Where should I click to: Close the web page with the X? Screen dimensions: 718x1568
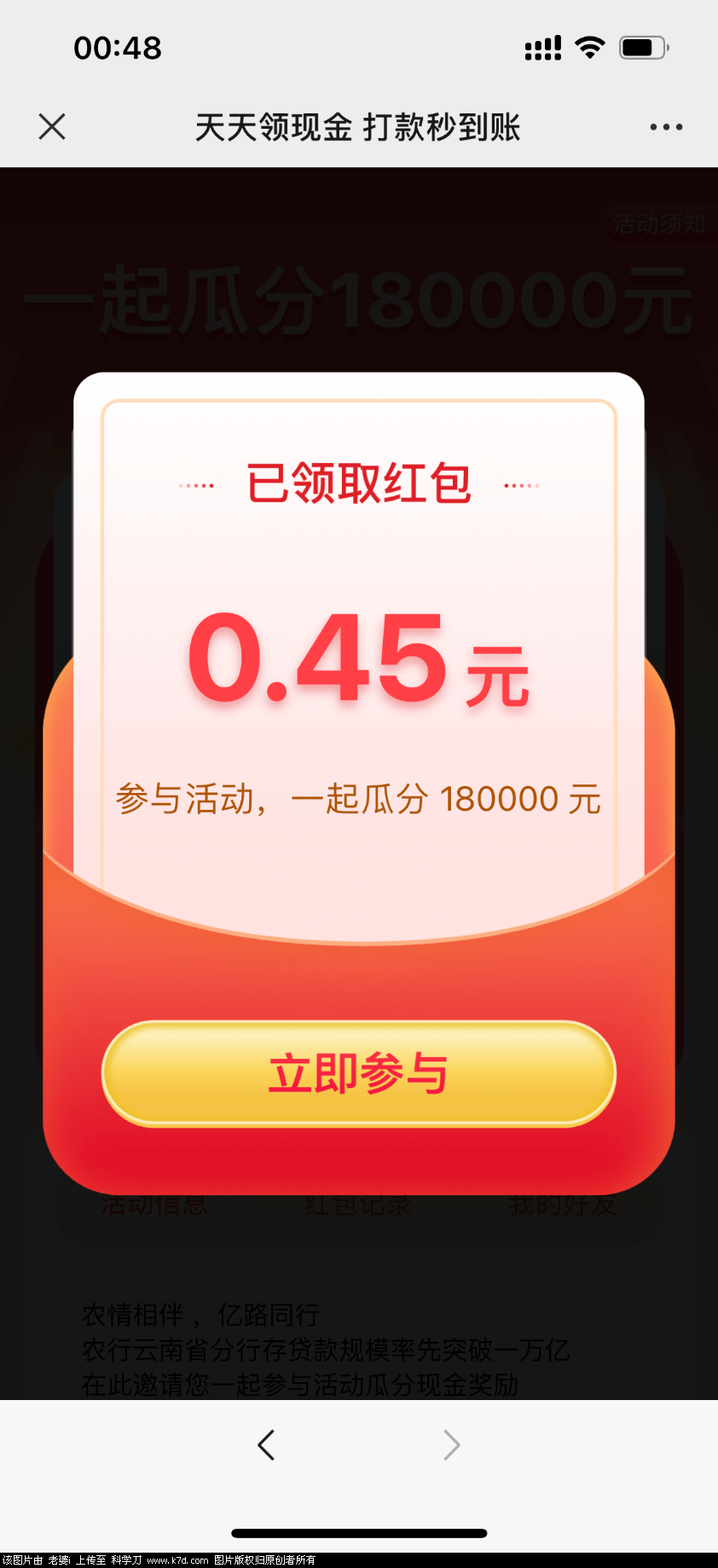(52, 127)
